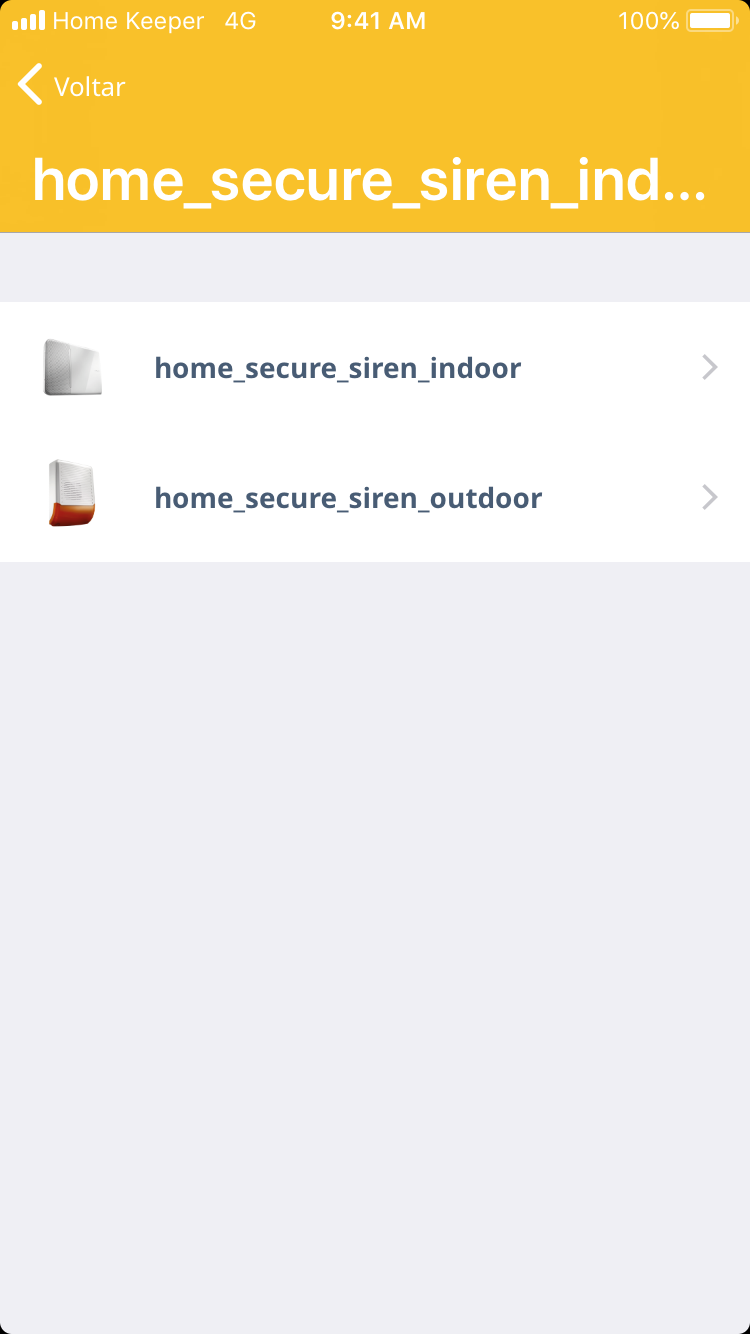Go back with the Voltar button
750x1334 pixels.
(72, 86)
